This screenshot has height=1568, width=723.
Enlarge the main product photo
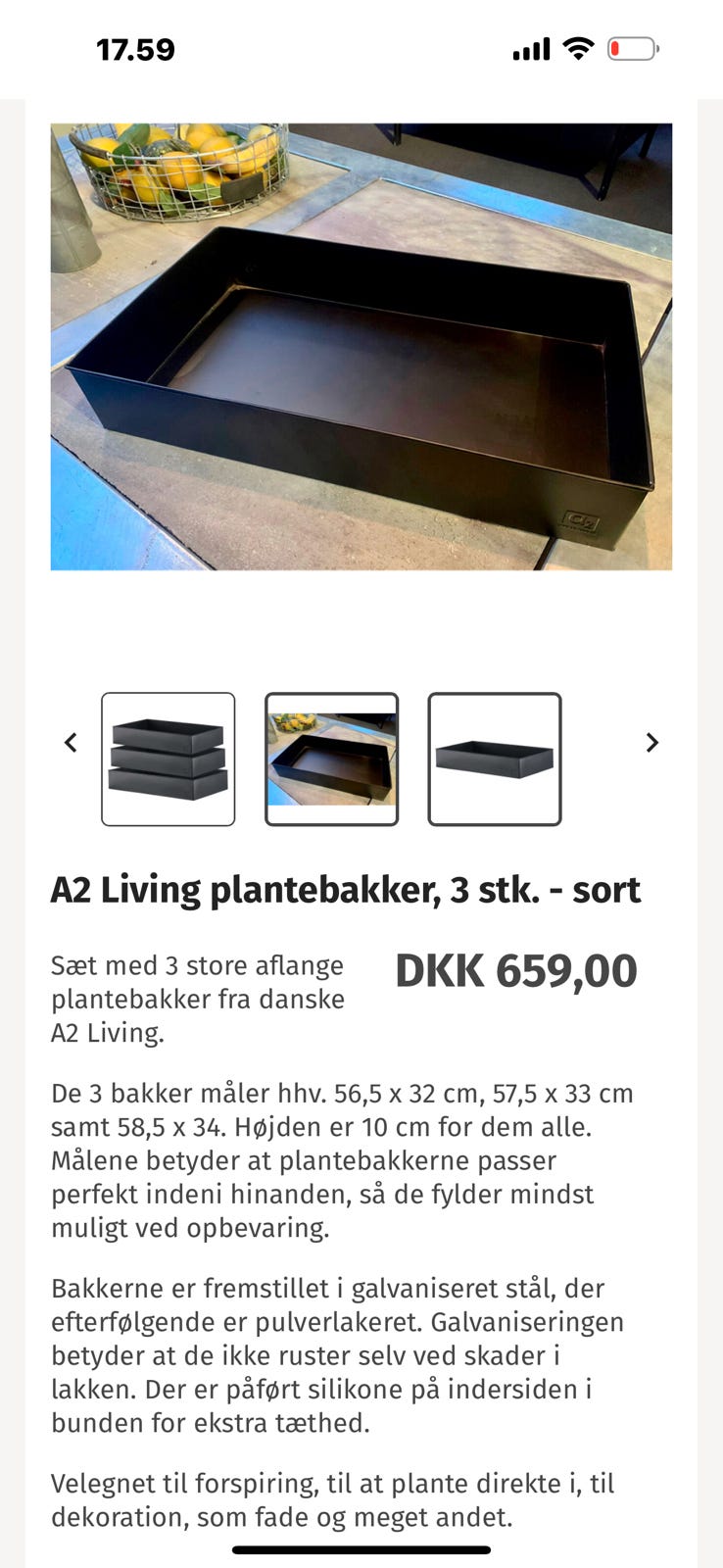[x=361, y=345]
